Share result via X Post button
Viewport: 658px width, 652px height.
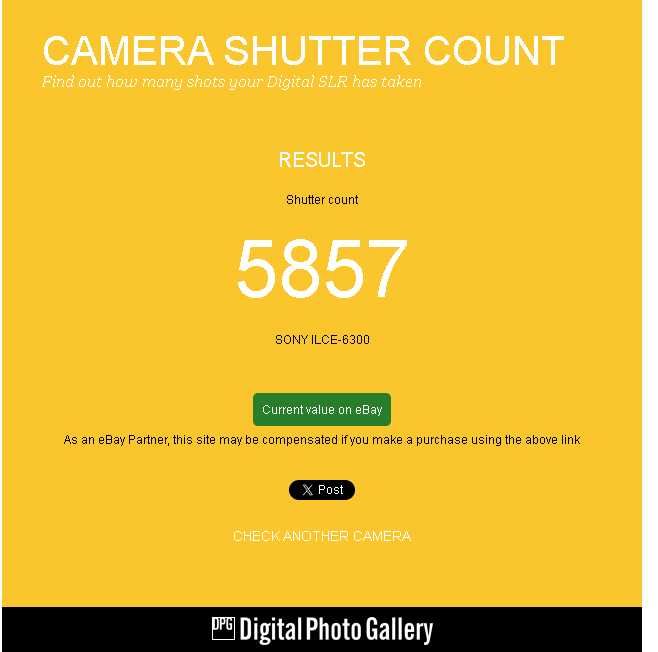tap(321, 490)
